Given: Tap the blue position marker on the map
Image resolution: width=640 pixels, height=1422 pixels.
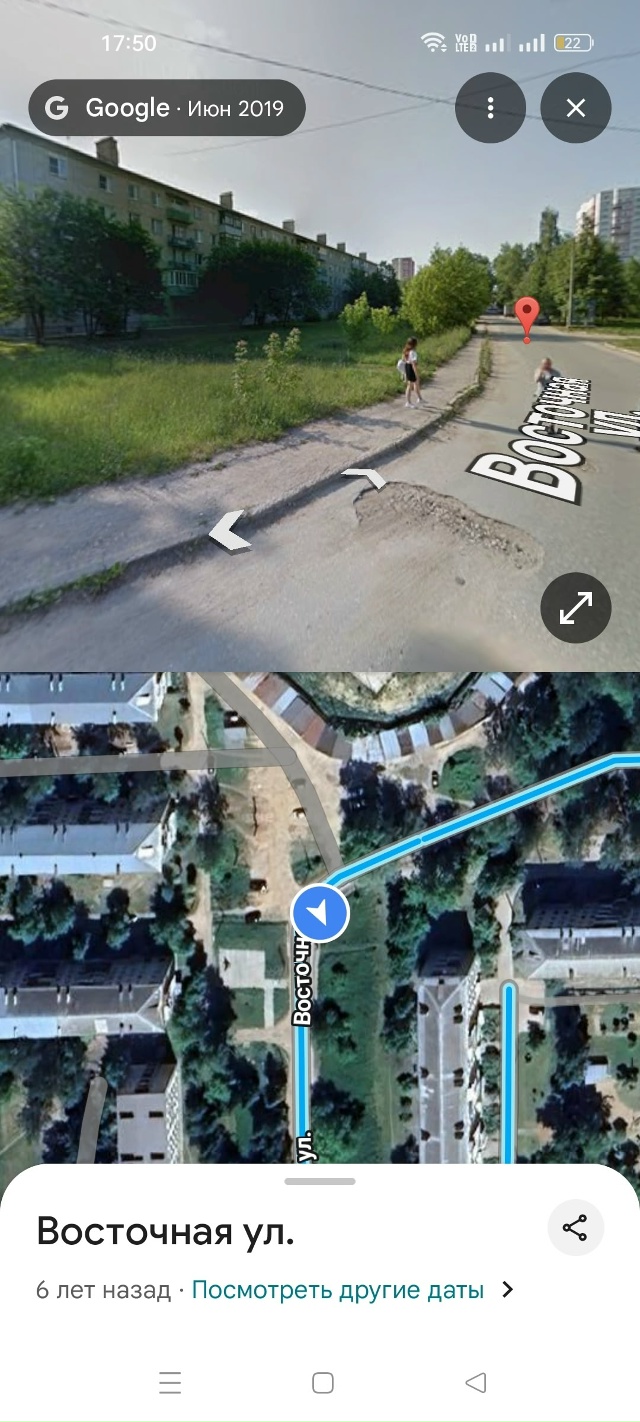Looking at the screenshot, I should pyautogui.click(x=320, y=913).
